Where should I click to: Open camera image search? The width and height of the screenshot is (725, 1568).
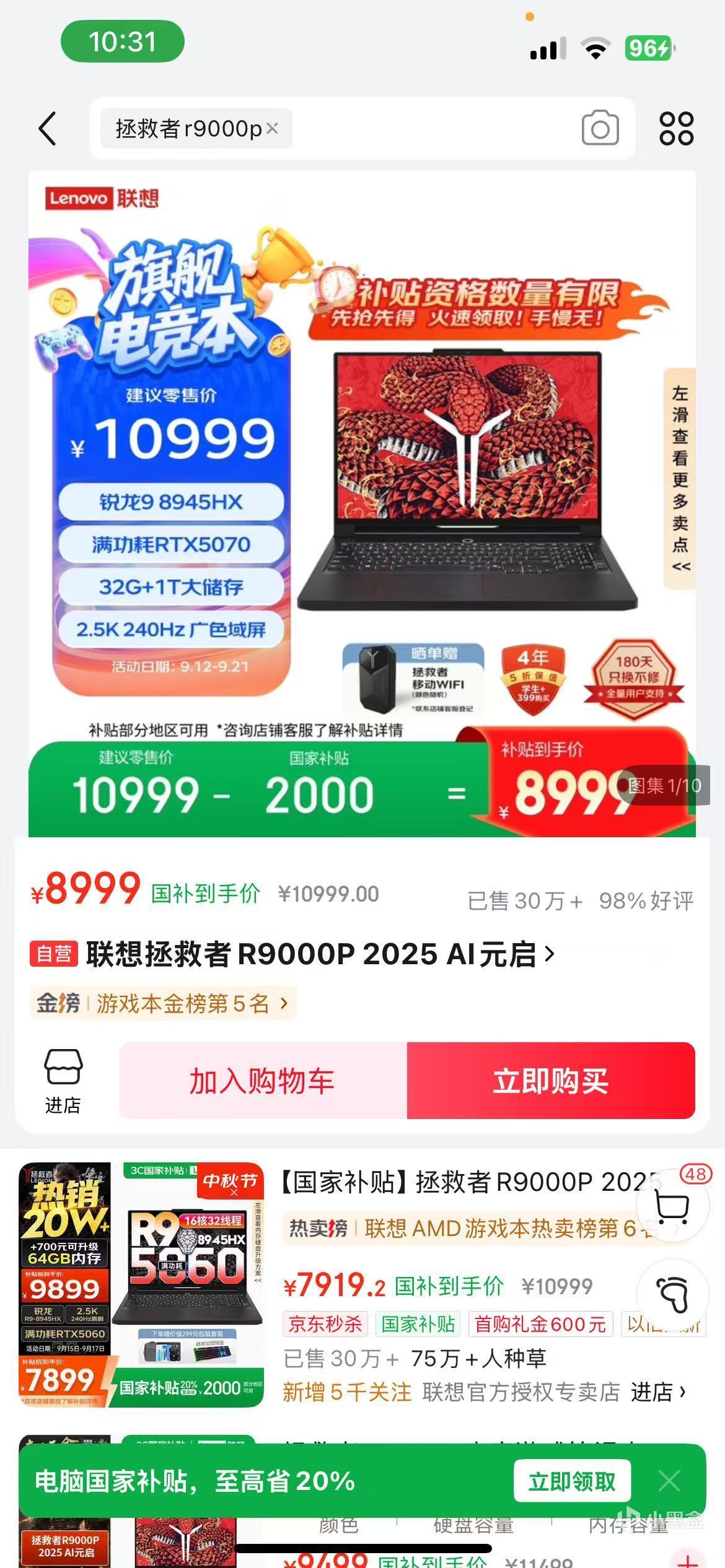(x=599, y=128)
